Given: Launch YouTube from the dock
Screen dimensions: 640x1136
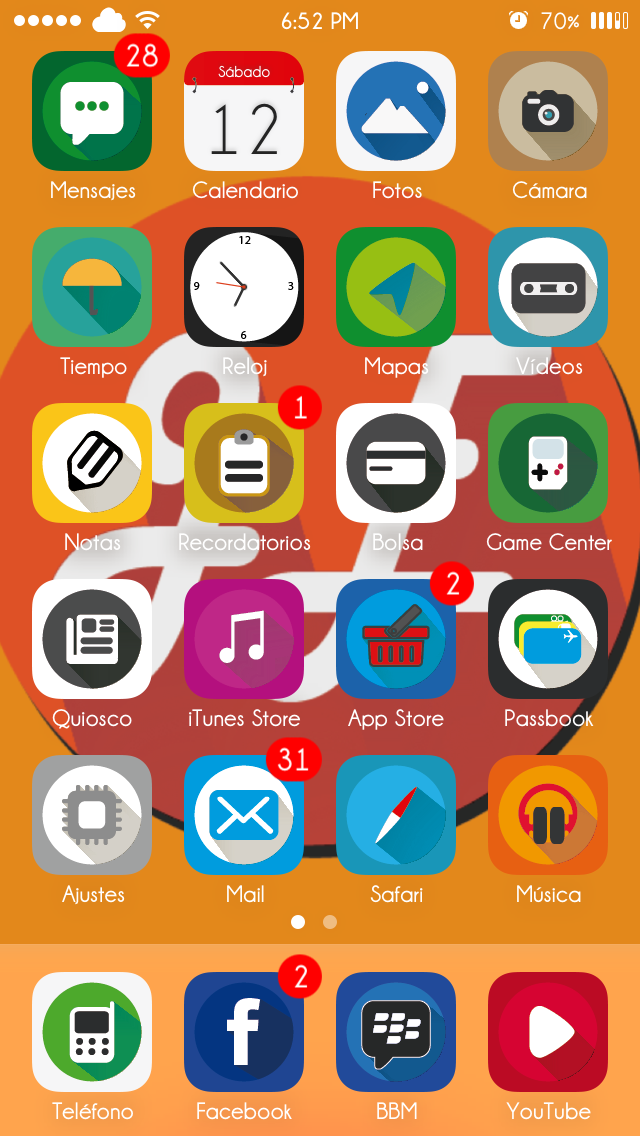Looking at the screenshot, I should pos(548,1032).
